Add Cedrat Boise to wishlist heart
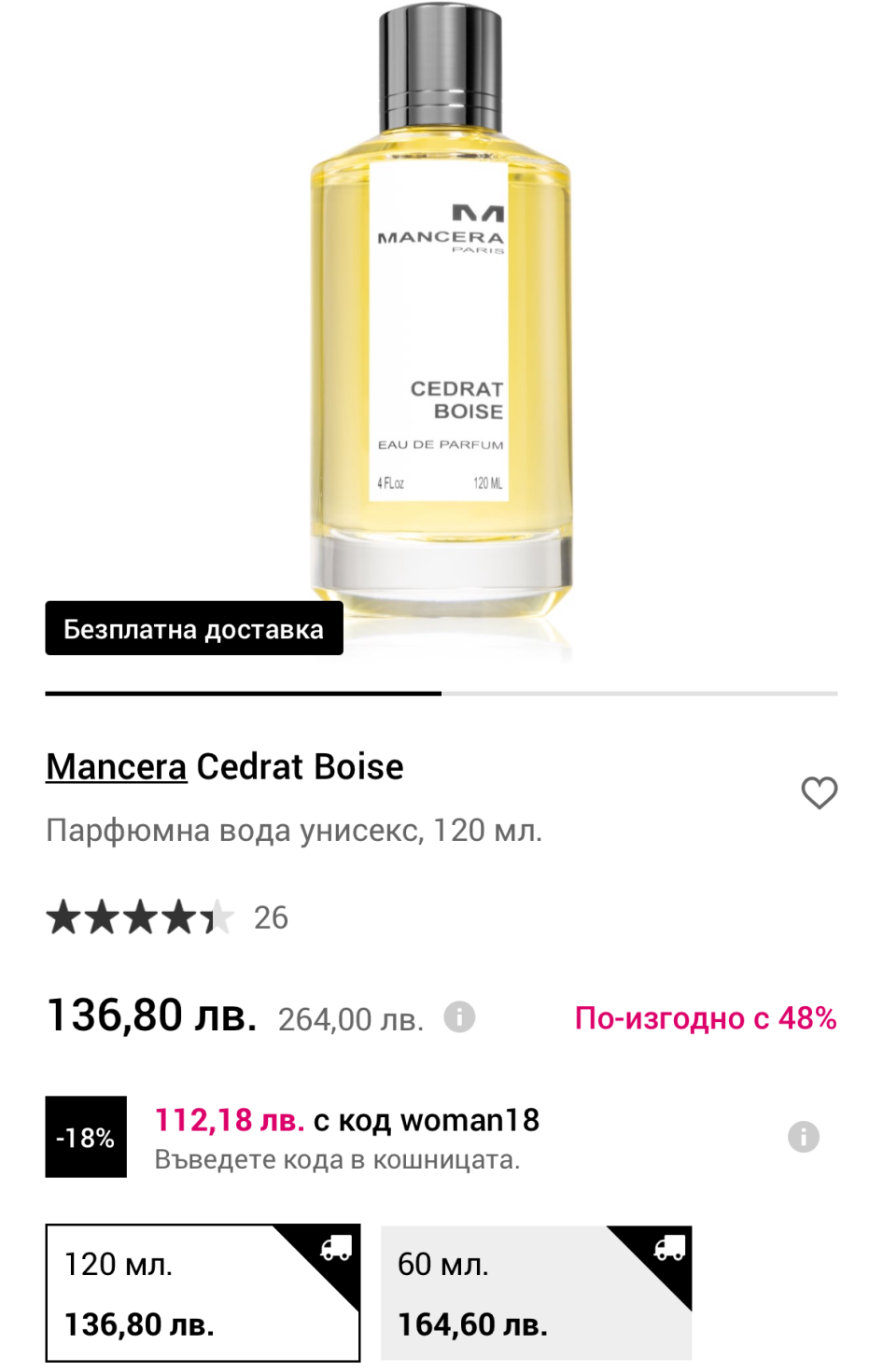 coord(819,793)
